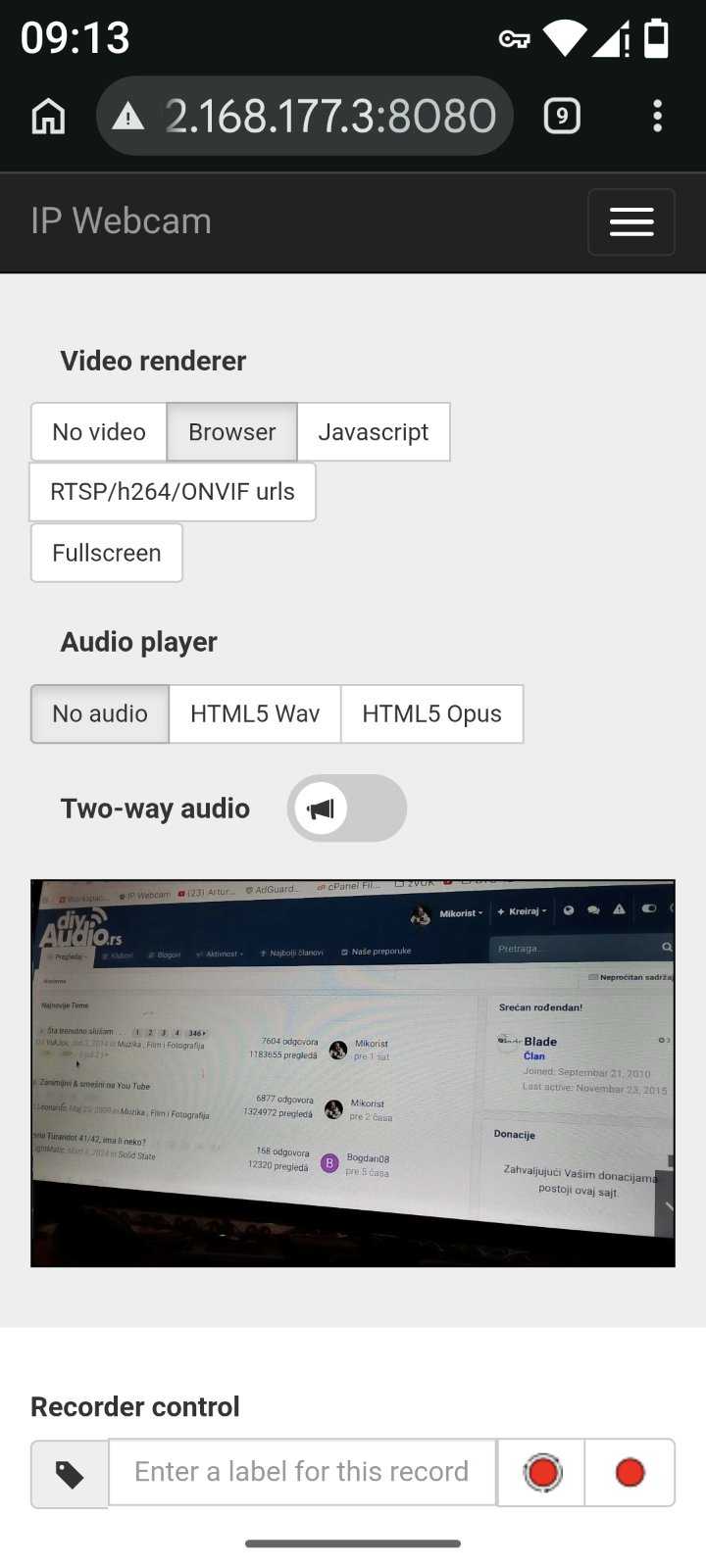The image size is (706, 1568).
Task: Switch video renderer to Javascript
Action: (374, 432)
